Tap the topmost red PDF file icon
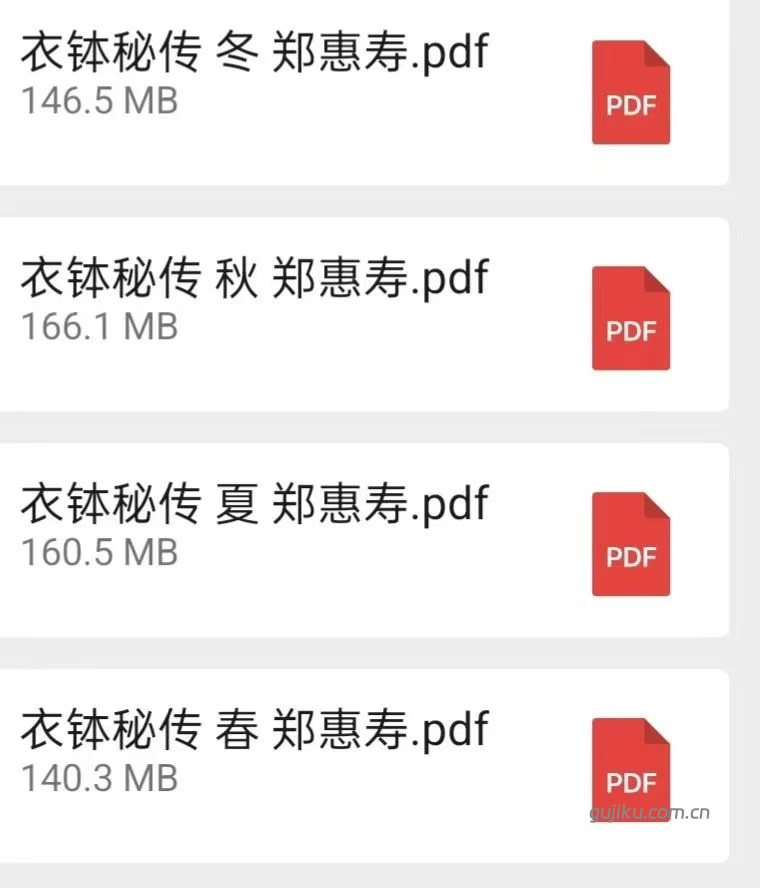760x888 pixels. pyautogui.click(x=630, y=94)
